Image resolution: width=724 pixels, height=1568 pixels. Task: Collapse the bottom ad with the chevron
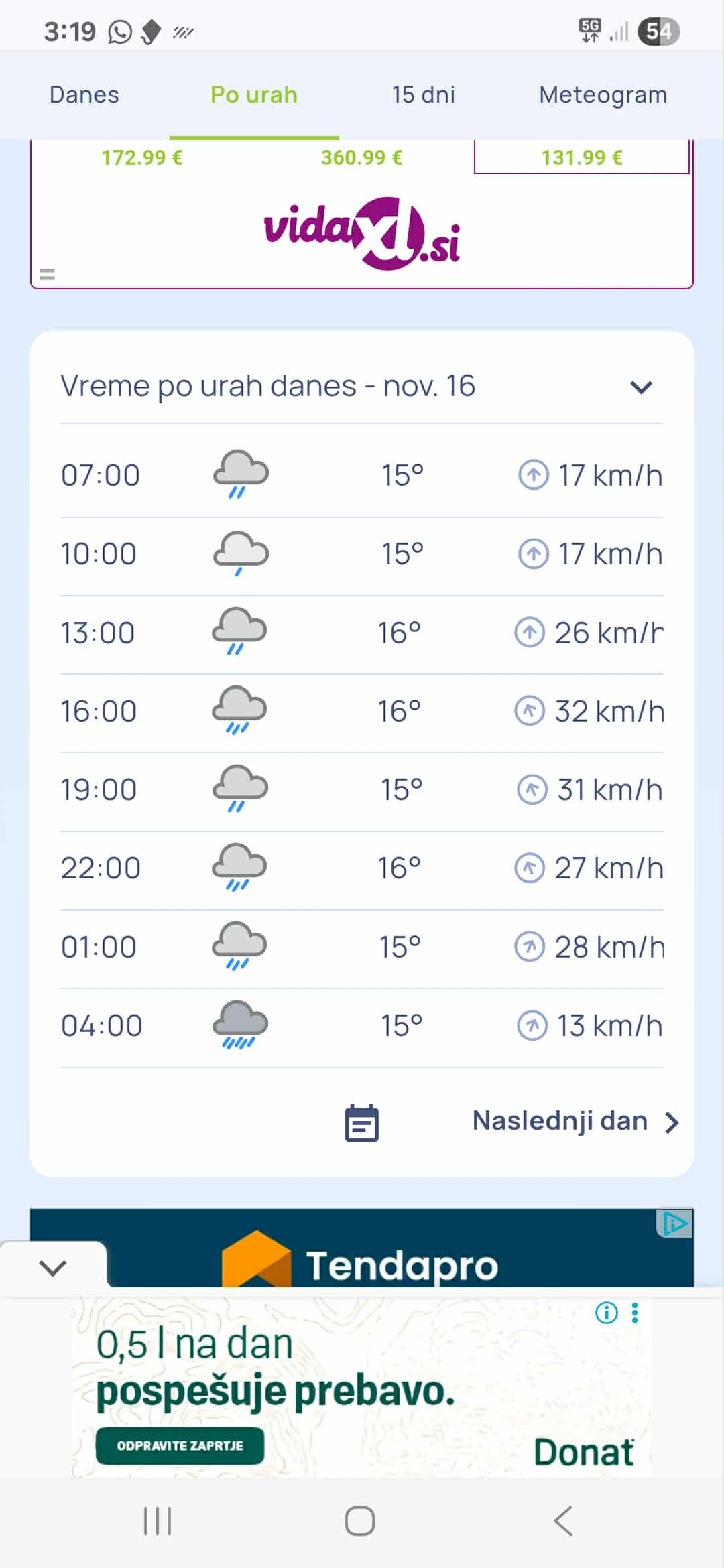[53, 1267]
